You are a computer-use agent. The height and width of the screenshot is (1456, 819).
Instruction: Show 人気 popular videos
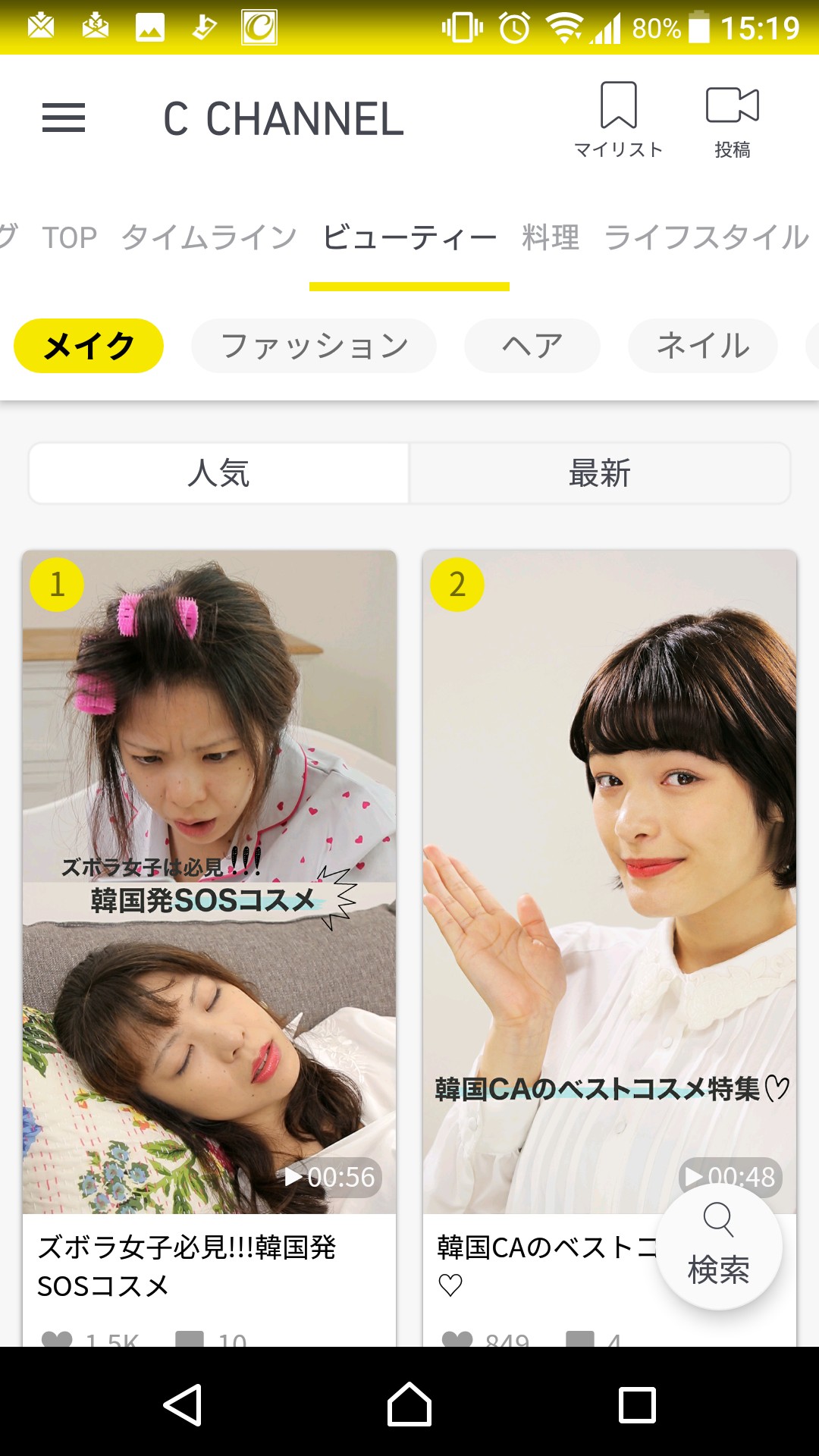coord(219,473)
